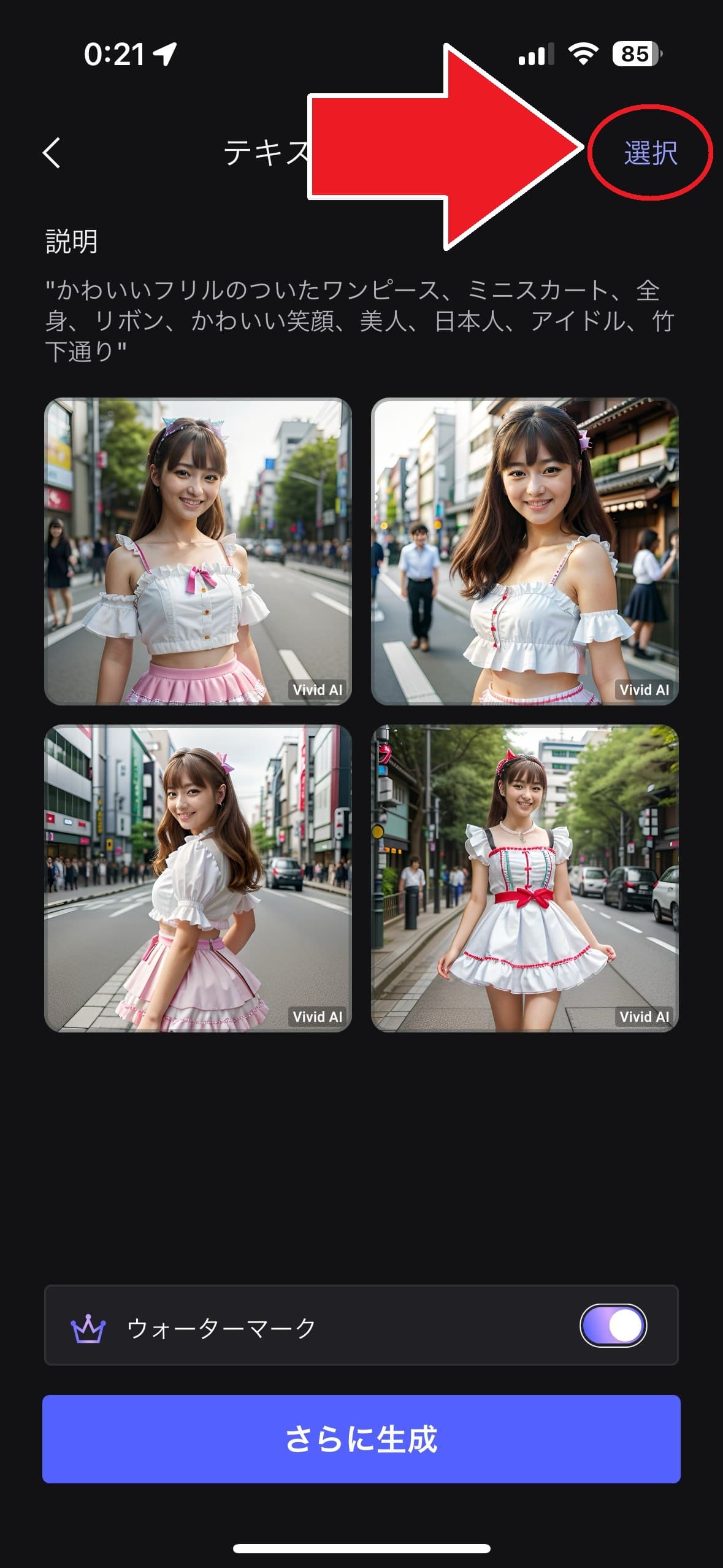
Task: Go back with the top-left arrow
Action: coord(52,153)
